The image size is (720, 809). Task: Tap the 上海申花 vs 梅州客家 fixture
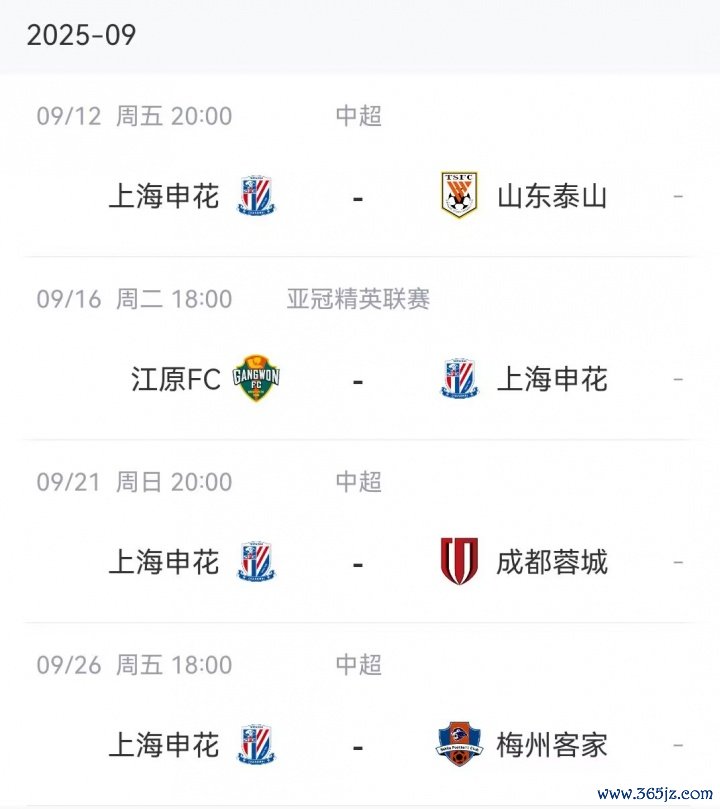358,745
